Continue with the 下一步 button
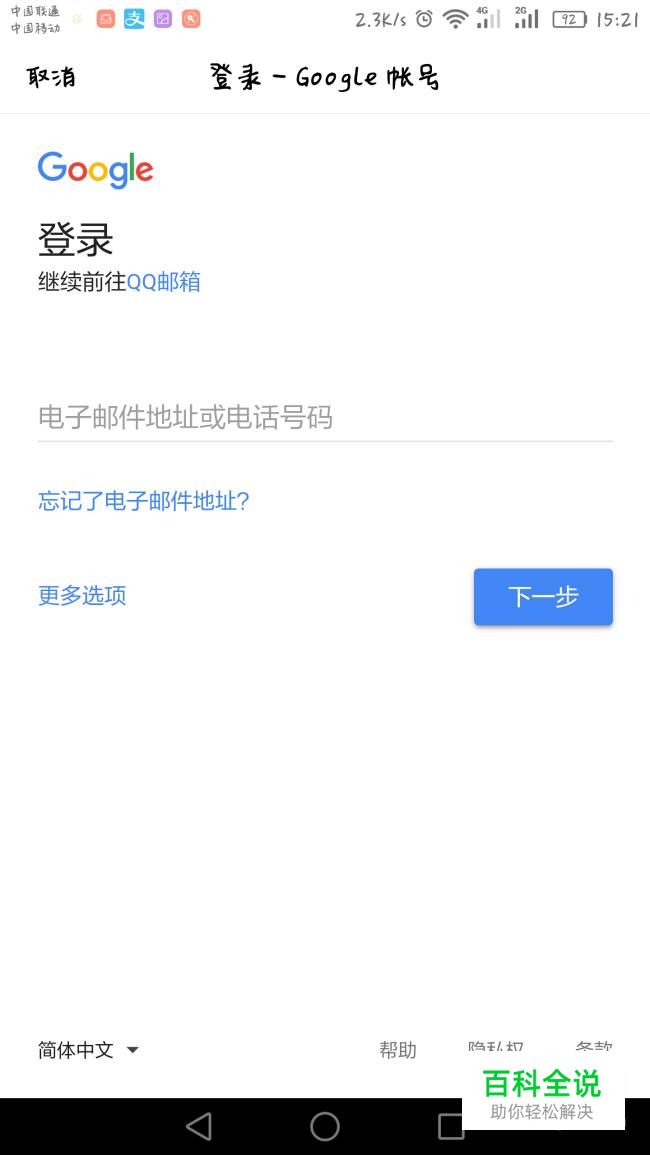650x1155 pixels. click(x=543, y=597)
